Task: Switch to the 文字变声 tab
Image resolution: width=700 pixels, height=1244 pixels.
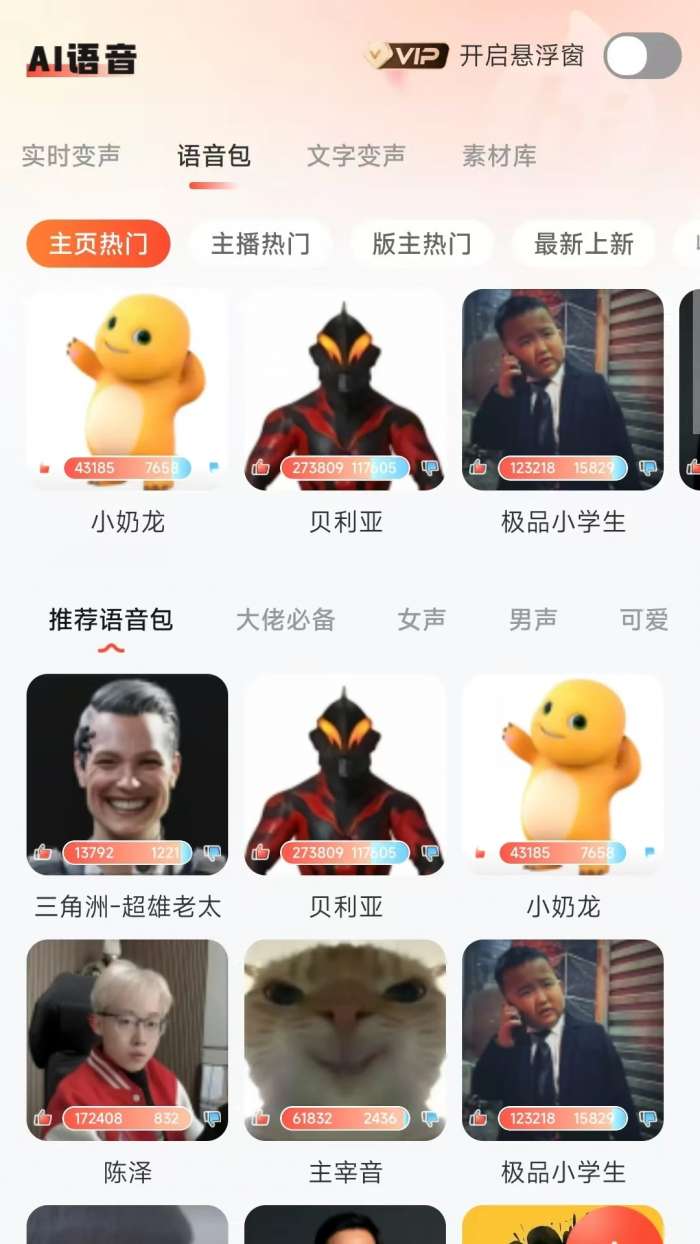Action: click(356, 156)
